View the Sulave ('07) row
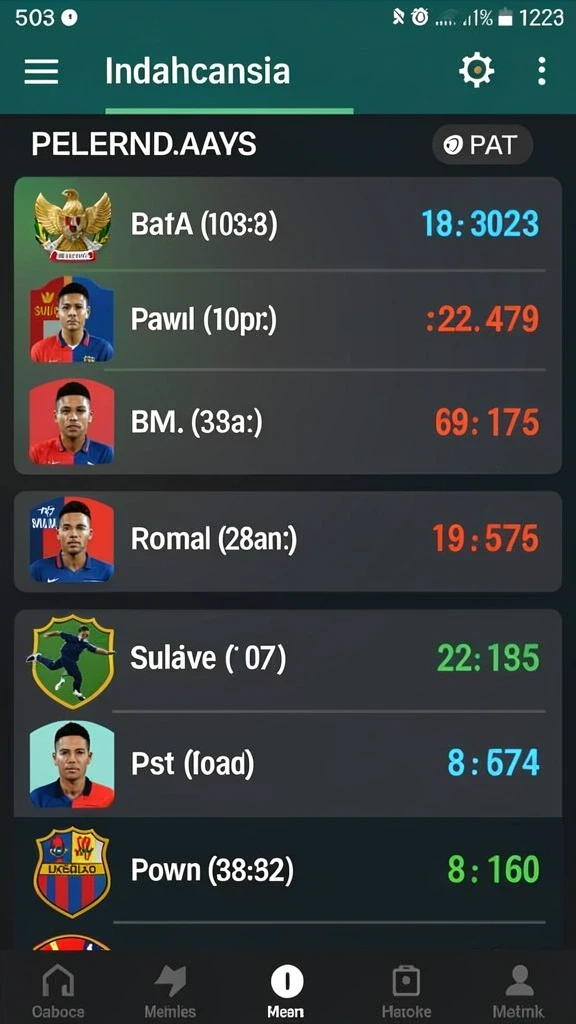 (x=287, y=660)
